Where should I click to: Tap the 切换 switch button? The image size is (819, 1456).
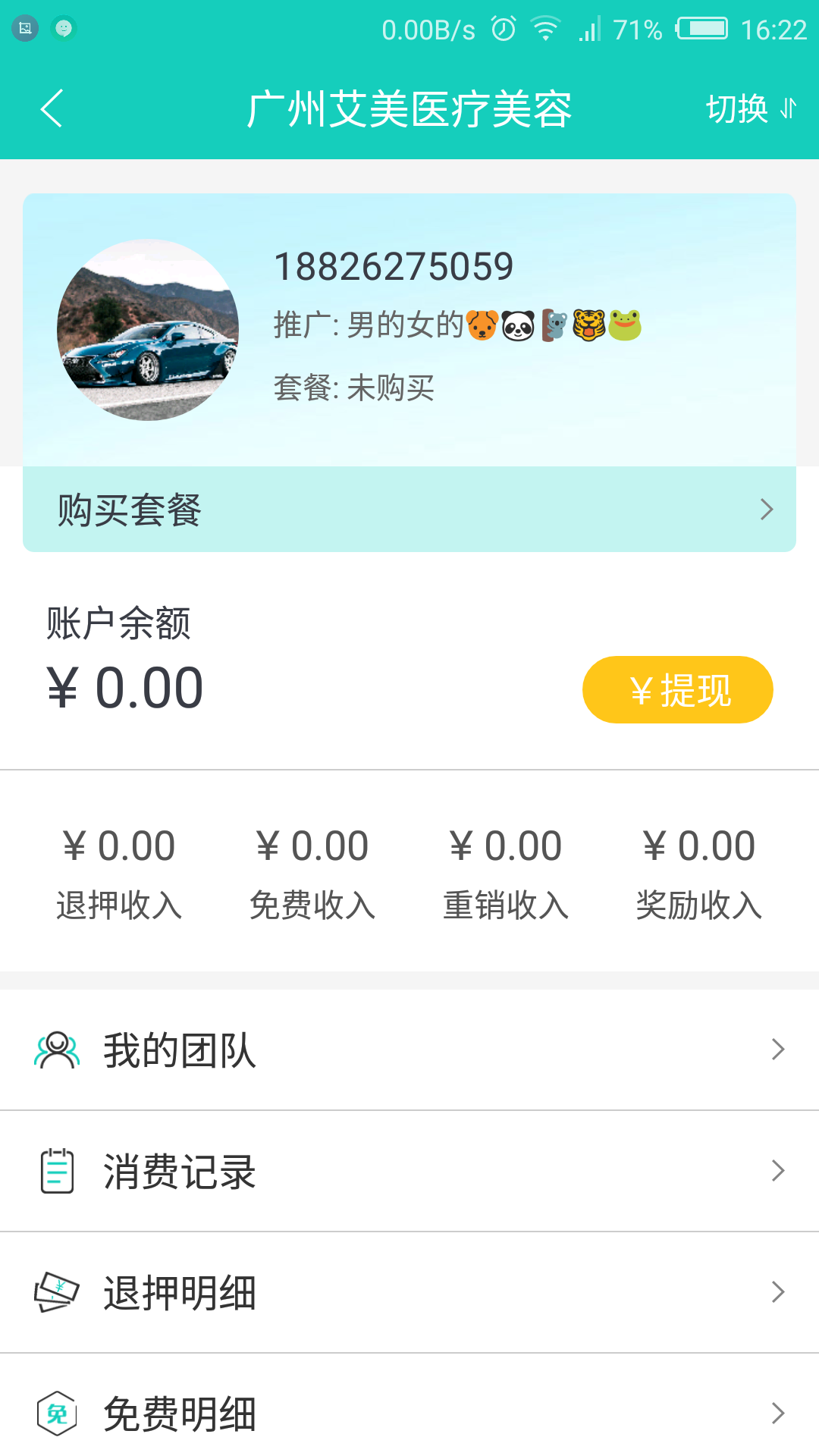(x=750, y=108)
